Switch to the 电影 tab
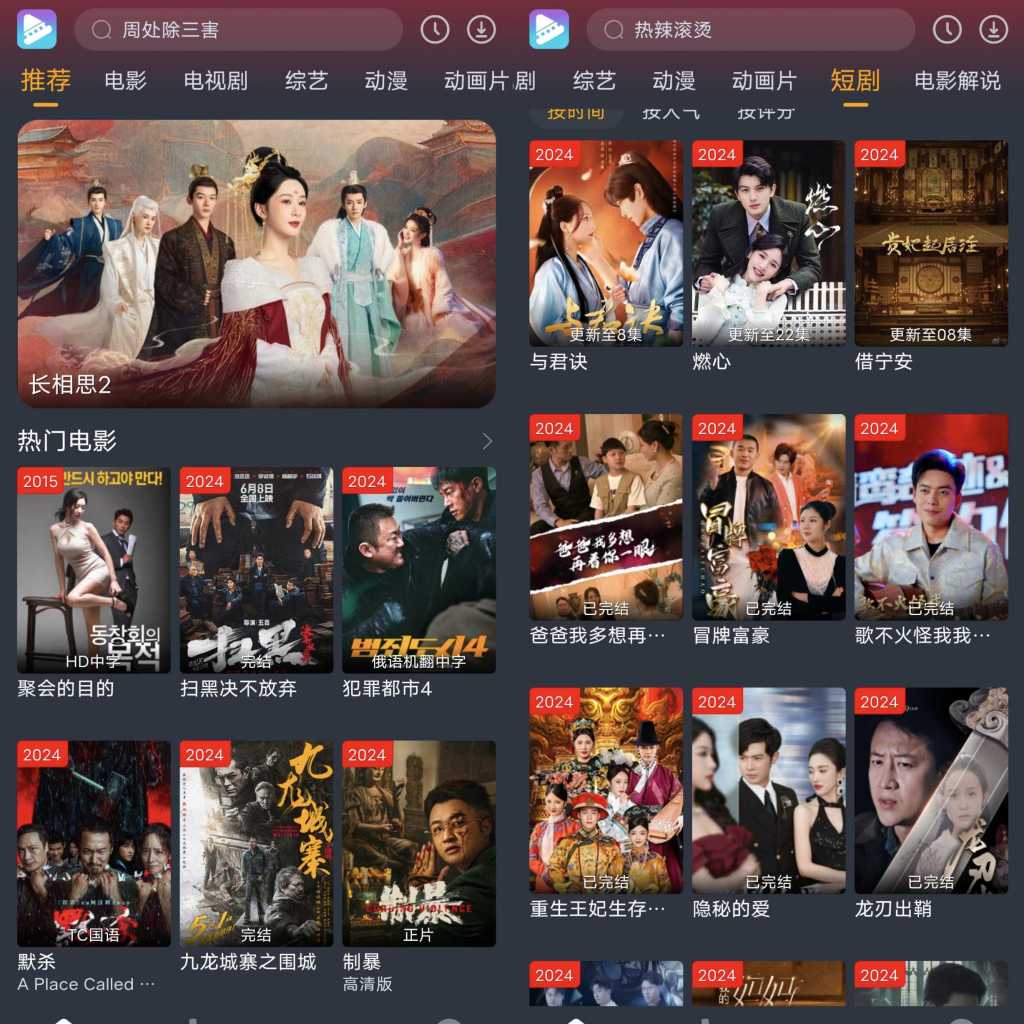 125,81
